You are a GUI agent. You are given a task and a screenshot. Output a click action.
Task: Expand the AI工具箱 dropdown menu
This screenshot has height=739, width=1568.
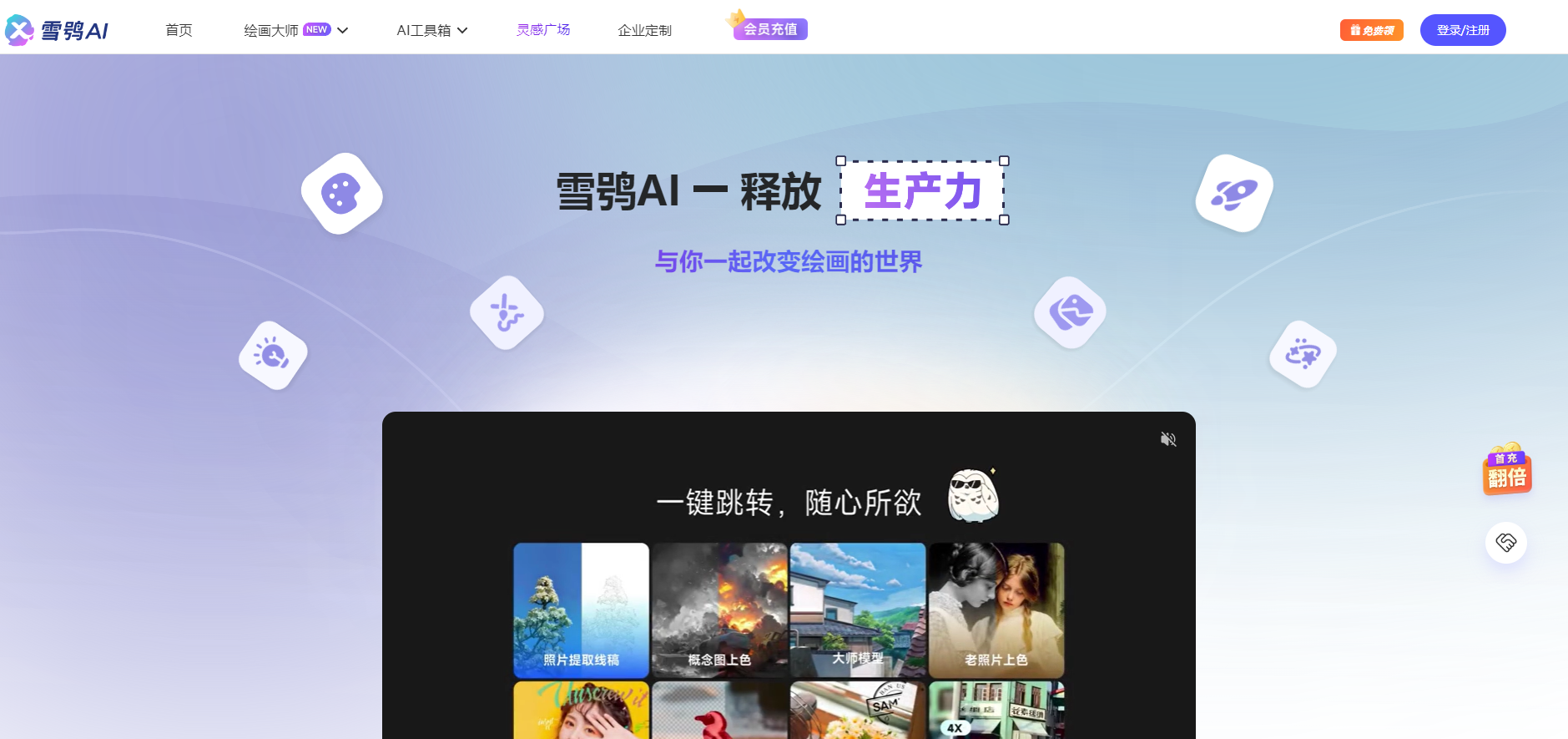(x=431, y=30)
